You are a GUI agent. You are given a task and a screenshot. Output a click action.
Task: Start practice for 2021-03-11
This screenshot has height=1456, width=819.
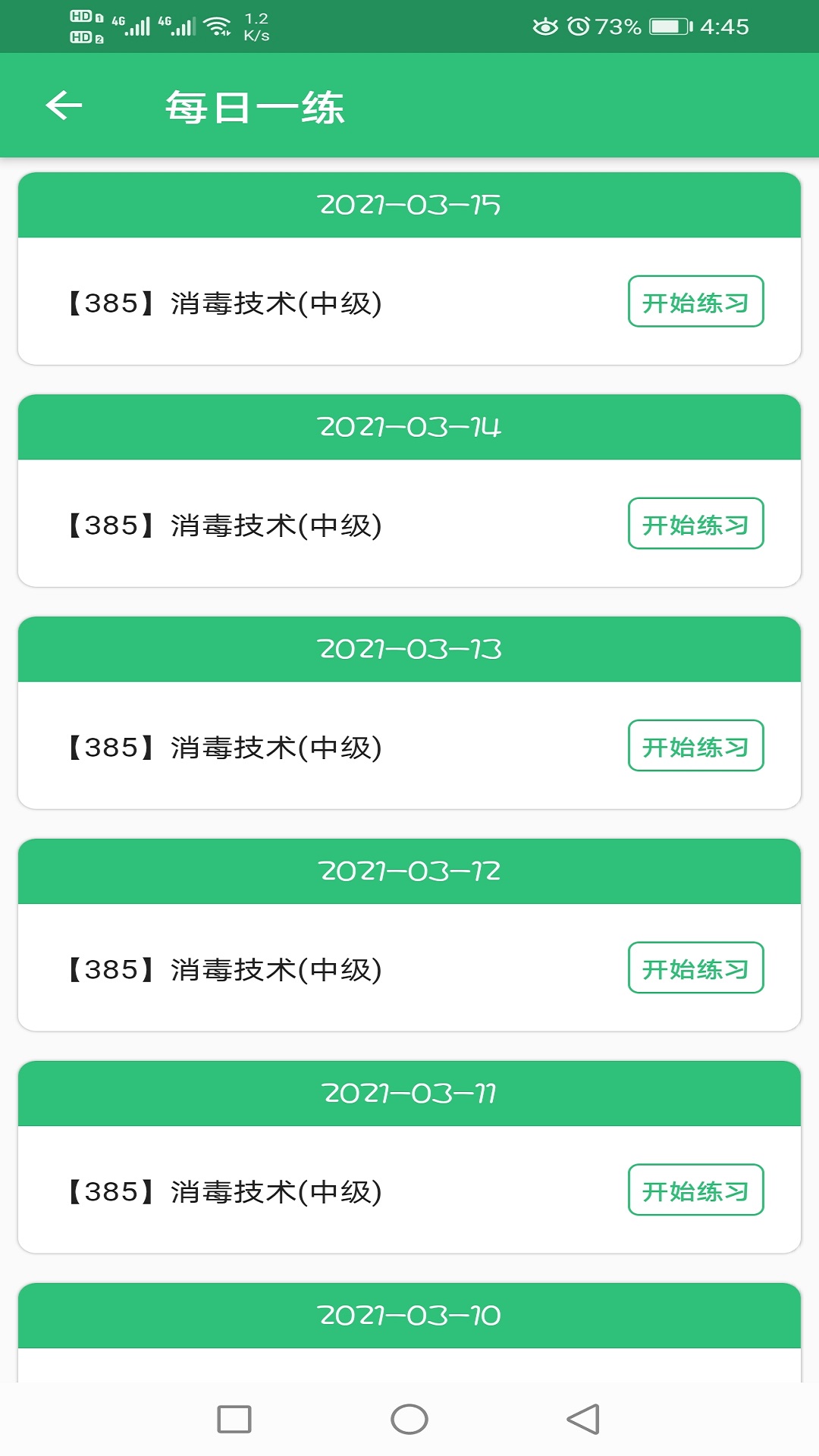tap(695, 1191)
